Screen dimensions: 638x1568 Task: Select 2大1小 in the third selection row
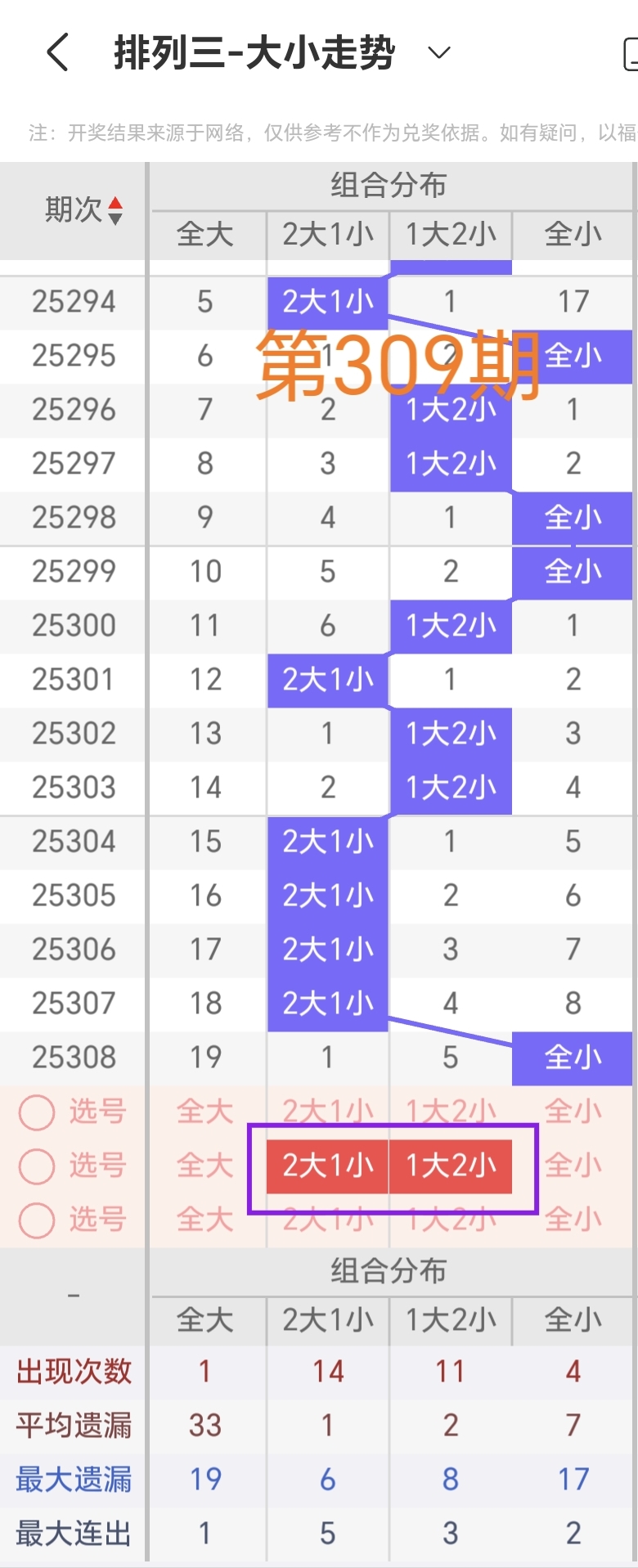(327, 1220)
